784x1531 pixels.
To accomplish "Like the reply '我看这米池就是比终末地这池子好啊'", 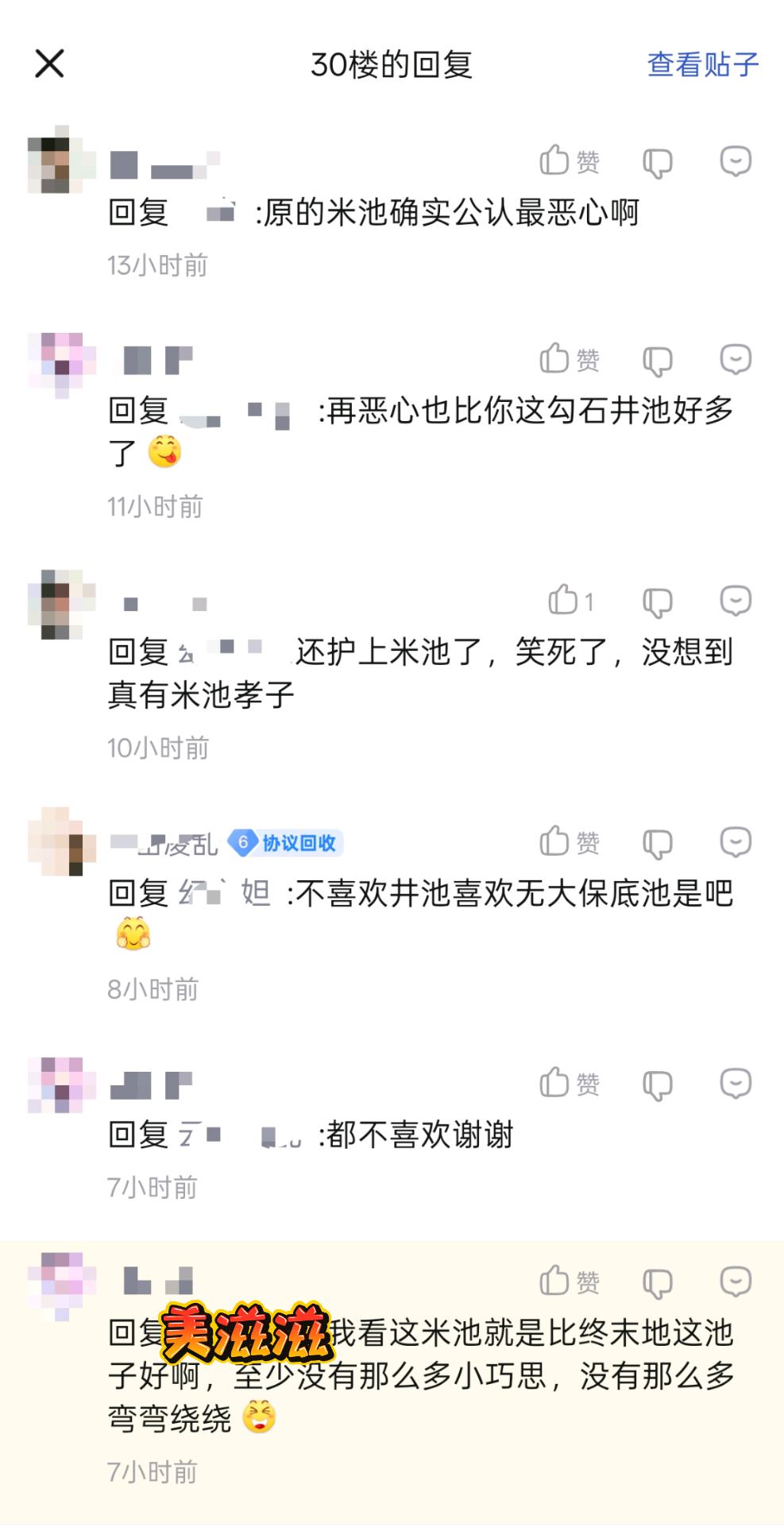I will pyautogui.click(x=570, y=1282).
